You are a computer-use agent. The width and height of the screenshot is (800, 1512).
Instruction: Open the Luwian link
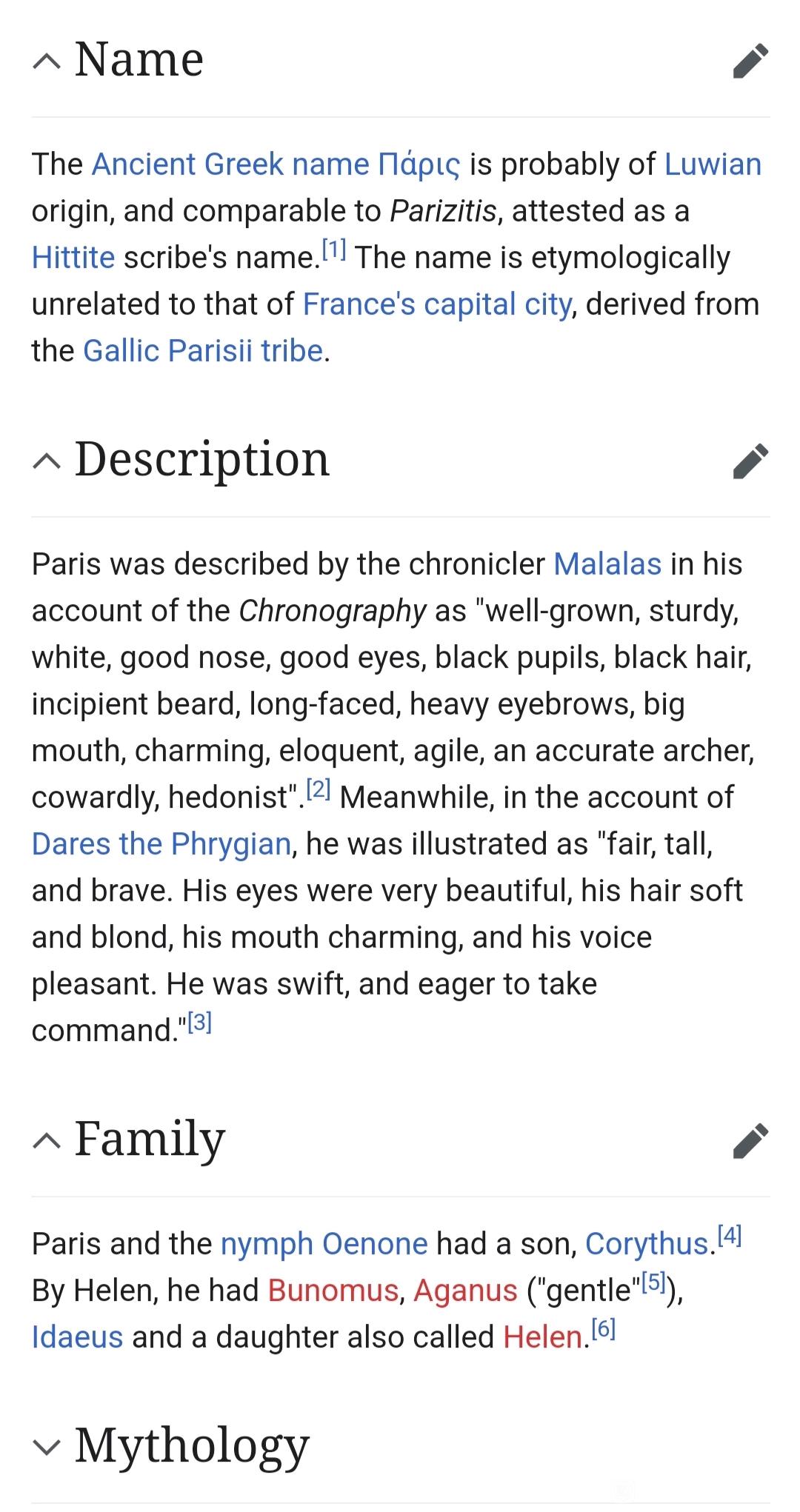(713, 164)
